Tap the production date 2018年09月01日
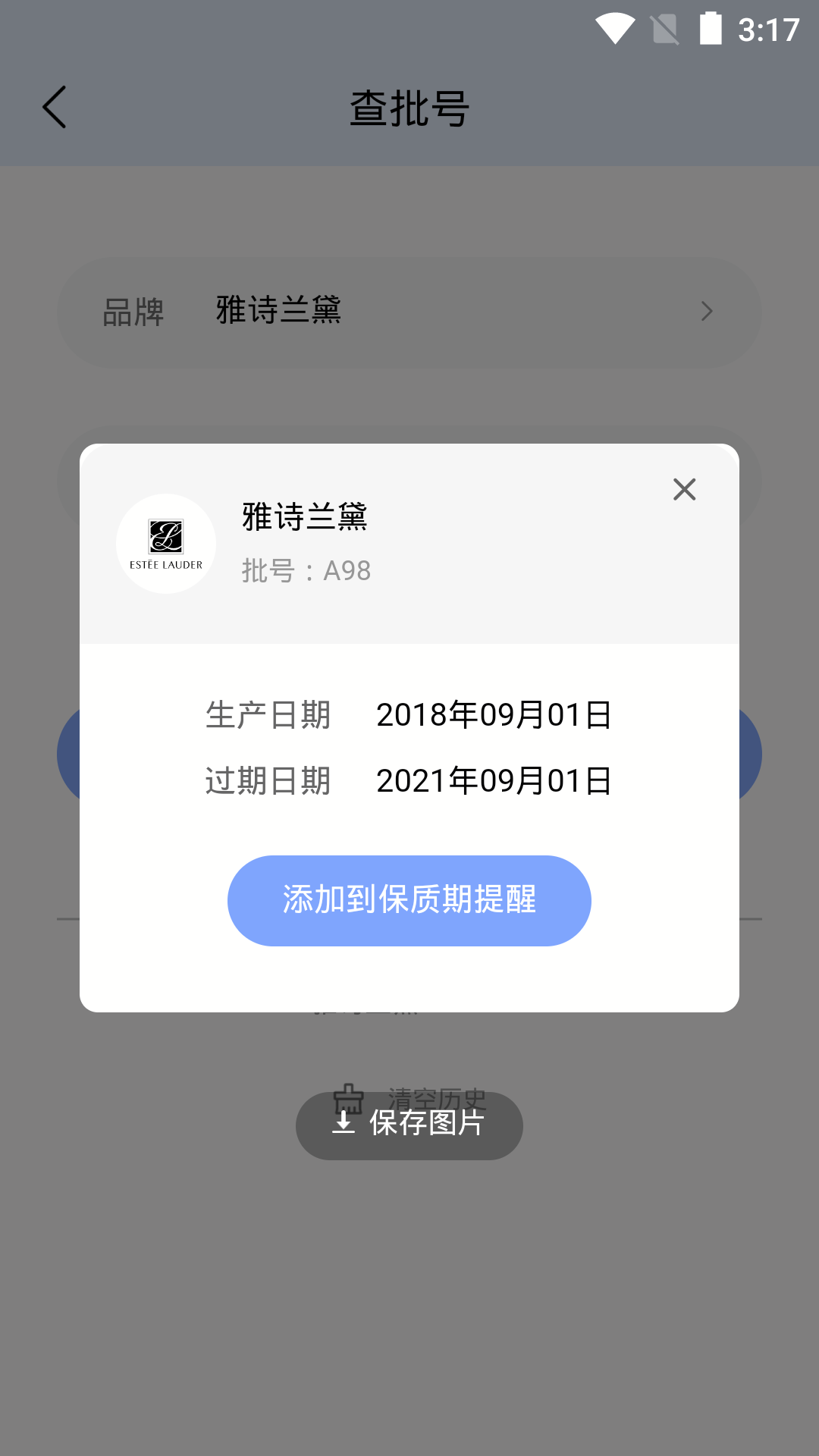Image resolution: width=819 pixels, height=1456 pixels. [x=494, y=716]
